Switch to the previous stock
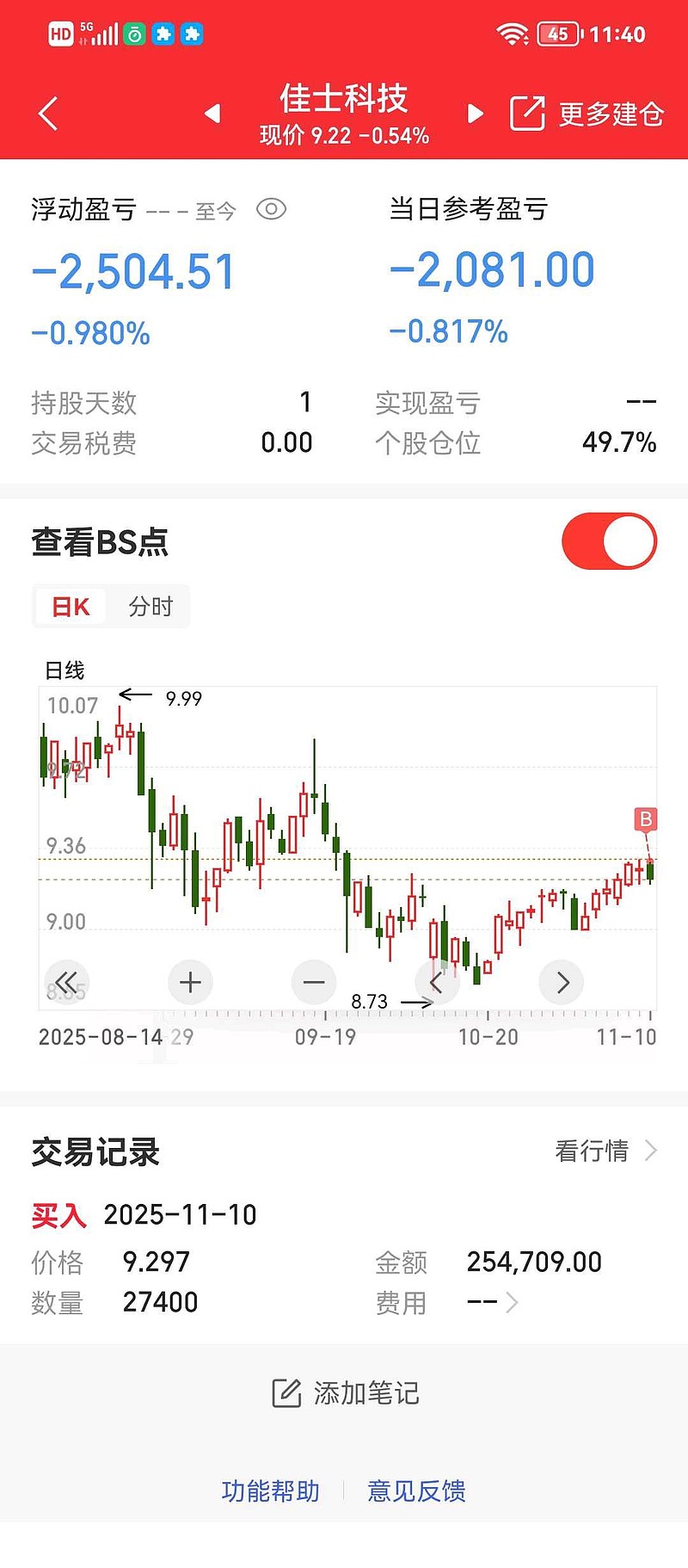Image resolution: width=688 pixels, height=1568 pixels. point(212,114)
